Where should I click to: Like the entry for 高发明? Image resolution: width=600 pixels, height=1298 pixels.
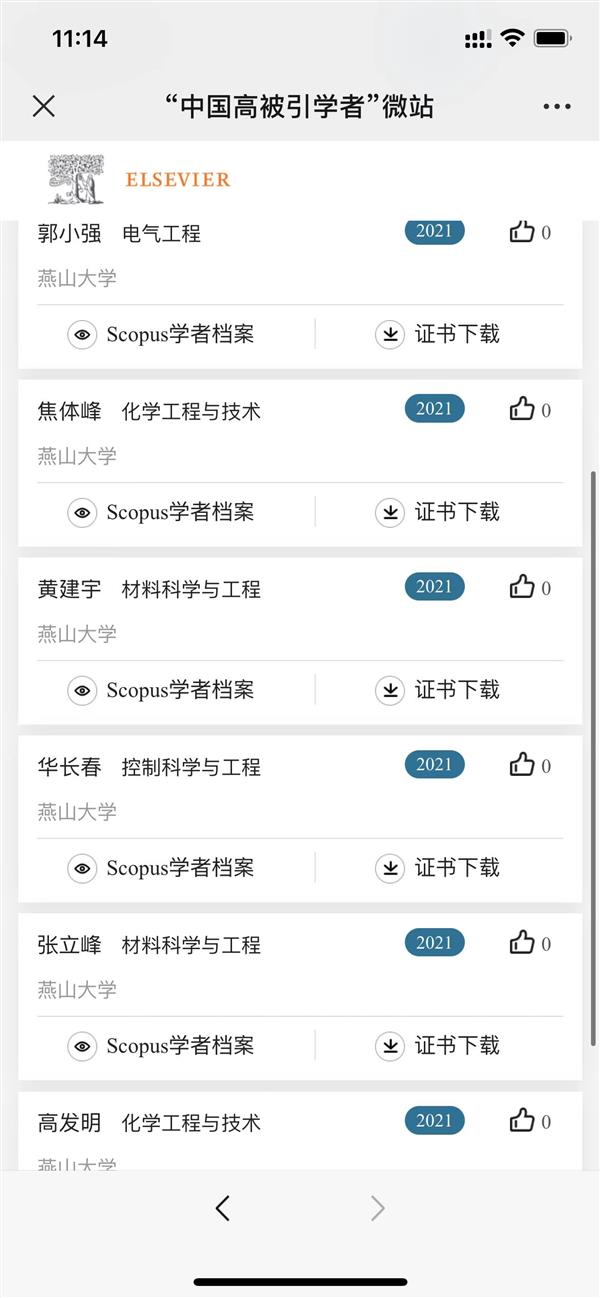click(x=523, y=1121)
